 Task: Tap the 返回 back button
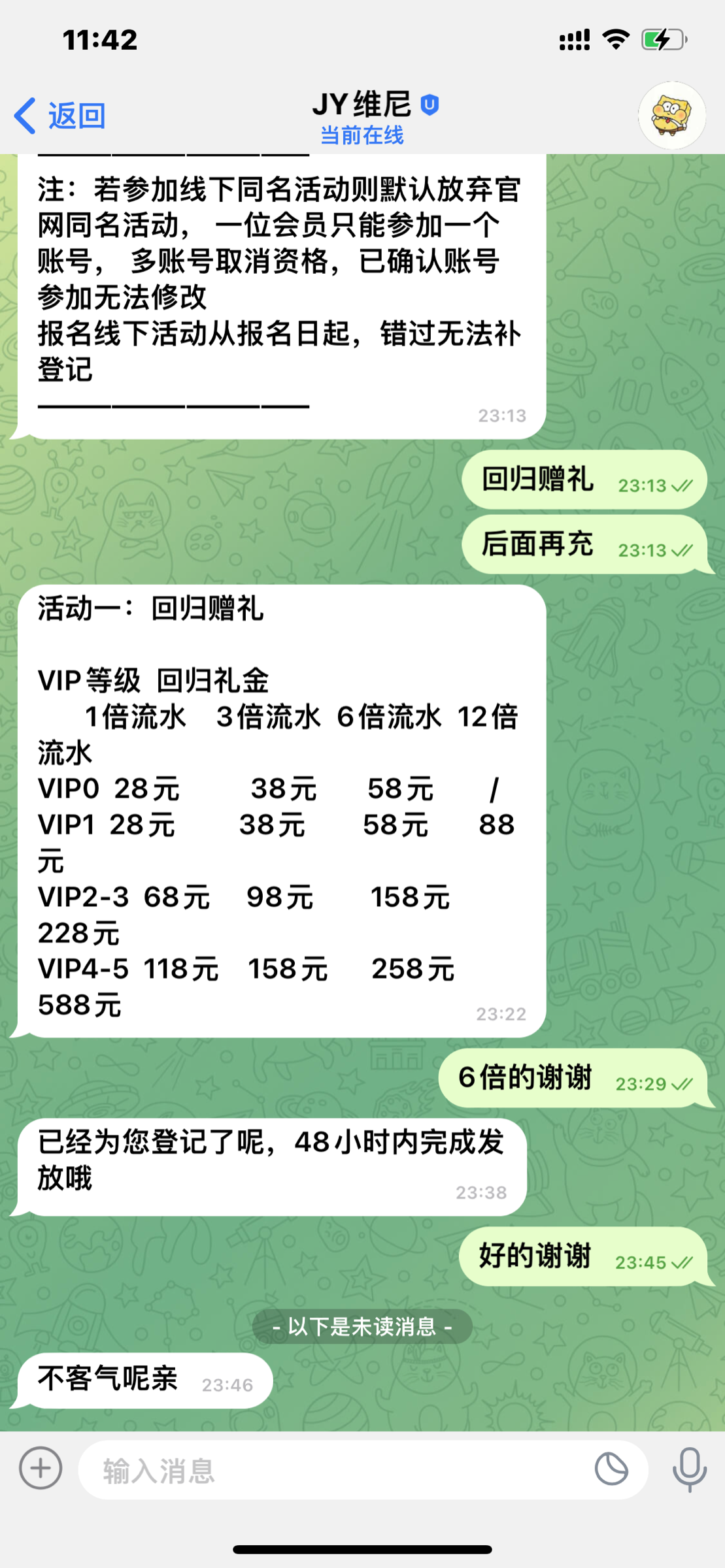coord(60,116)
